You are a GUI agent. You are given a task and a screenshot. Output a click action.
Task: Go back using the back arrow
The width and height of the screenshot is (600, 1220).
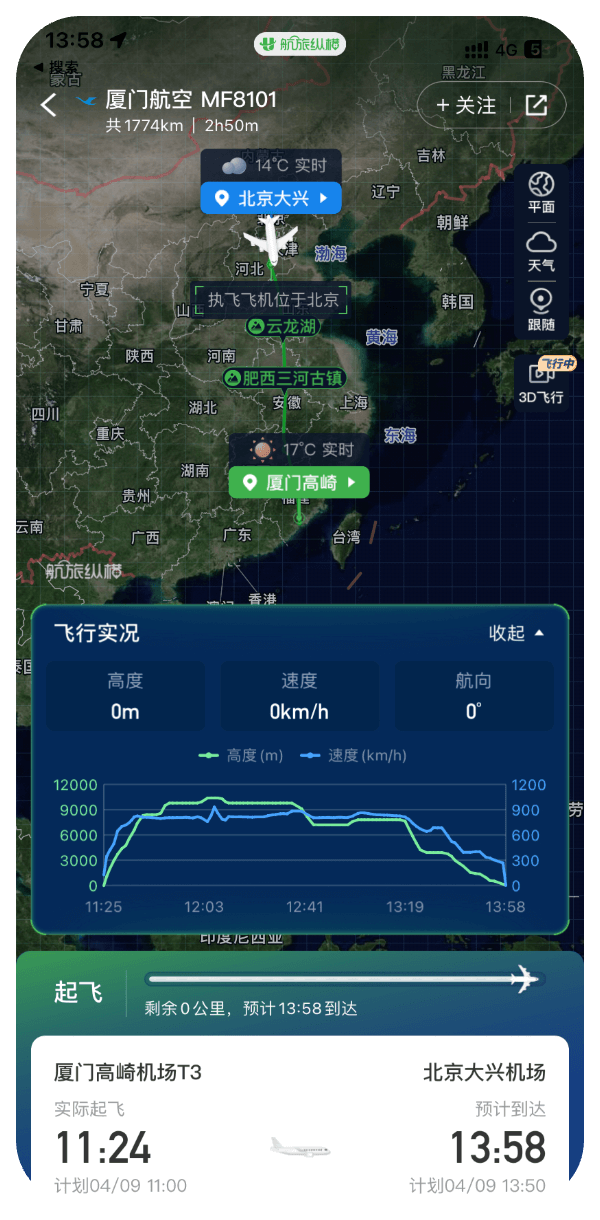coord(48,106)
